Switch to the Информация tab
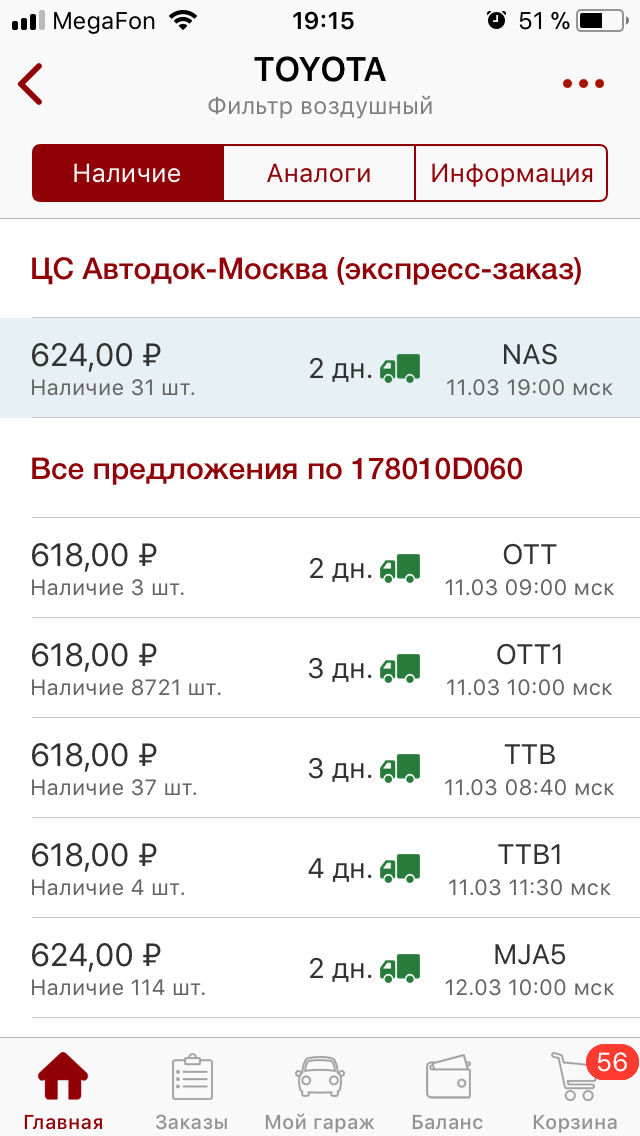The width and height of the screenshot is (640, 1136). coord(511,173)
